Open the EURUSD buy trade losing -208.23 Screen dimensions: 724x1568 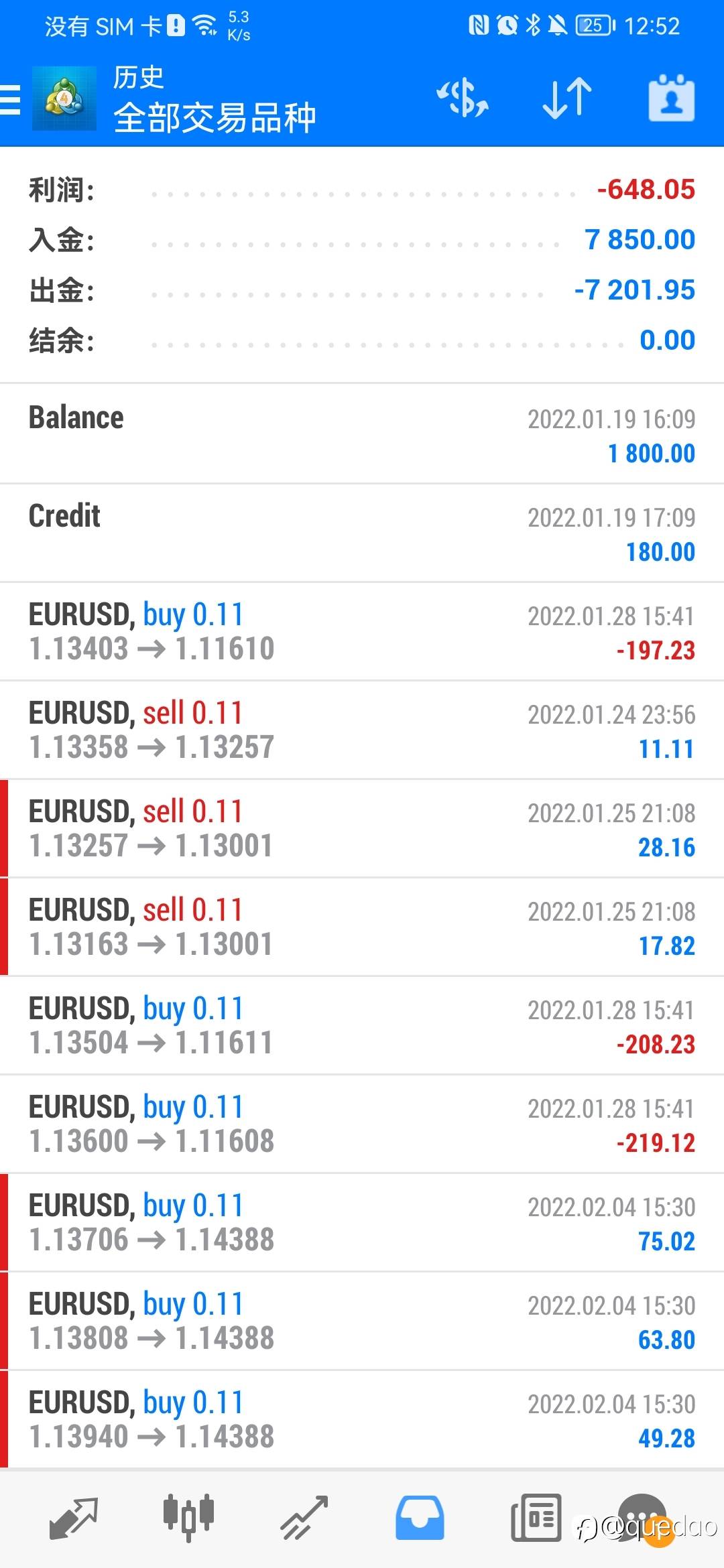coord(362,1025)
